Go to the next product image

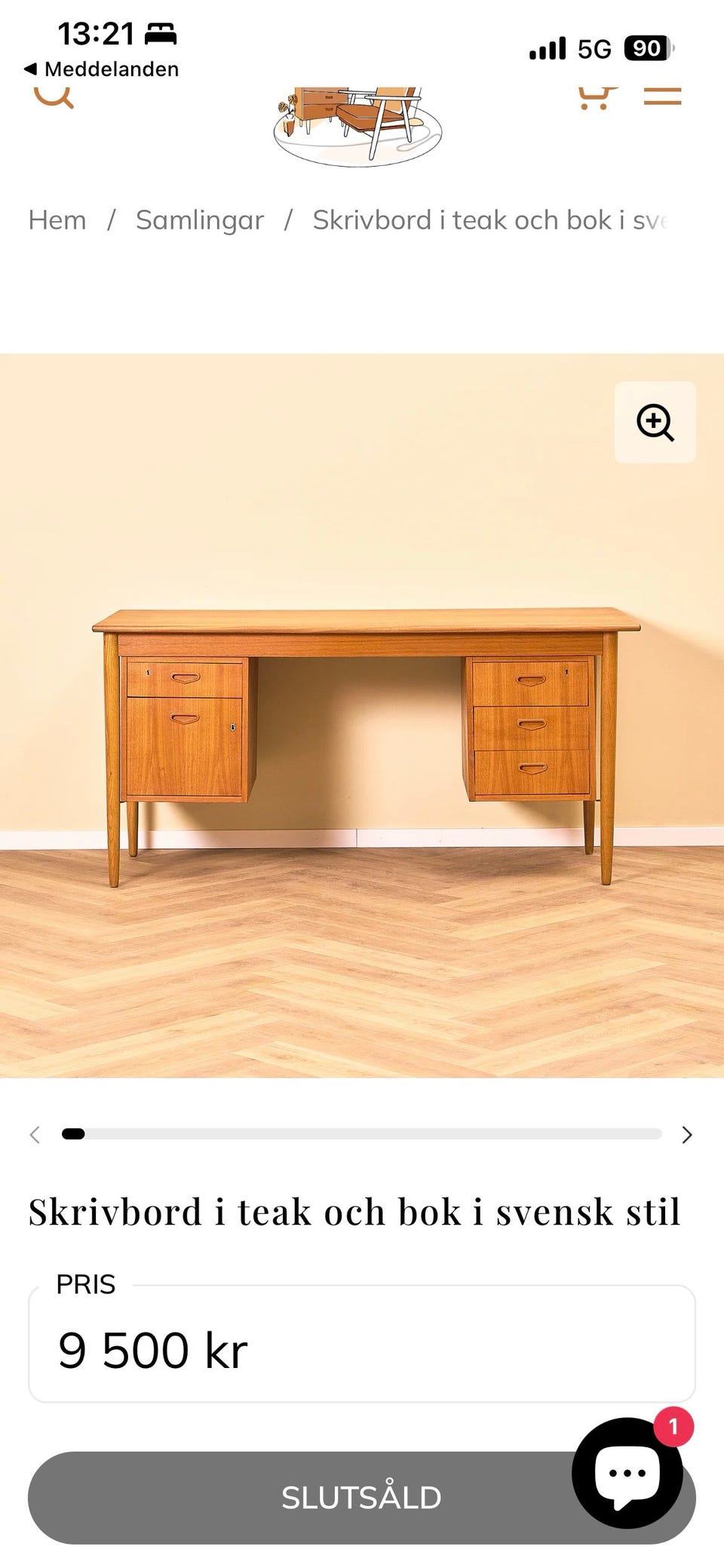click(687, 1134)
